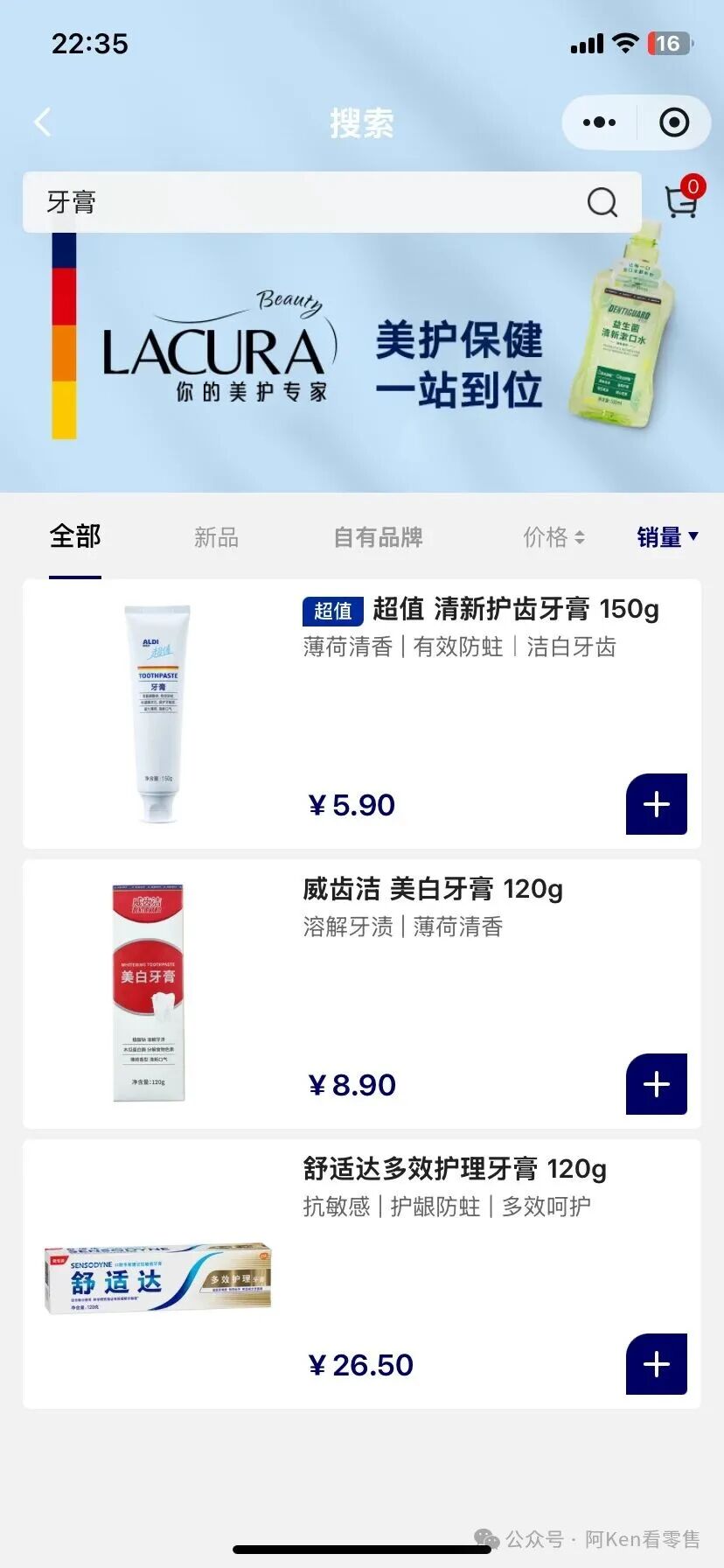724x1568 pixels.
Task: Go back from the search page
Action: click(x=42, y=122)
